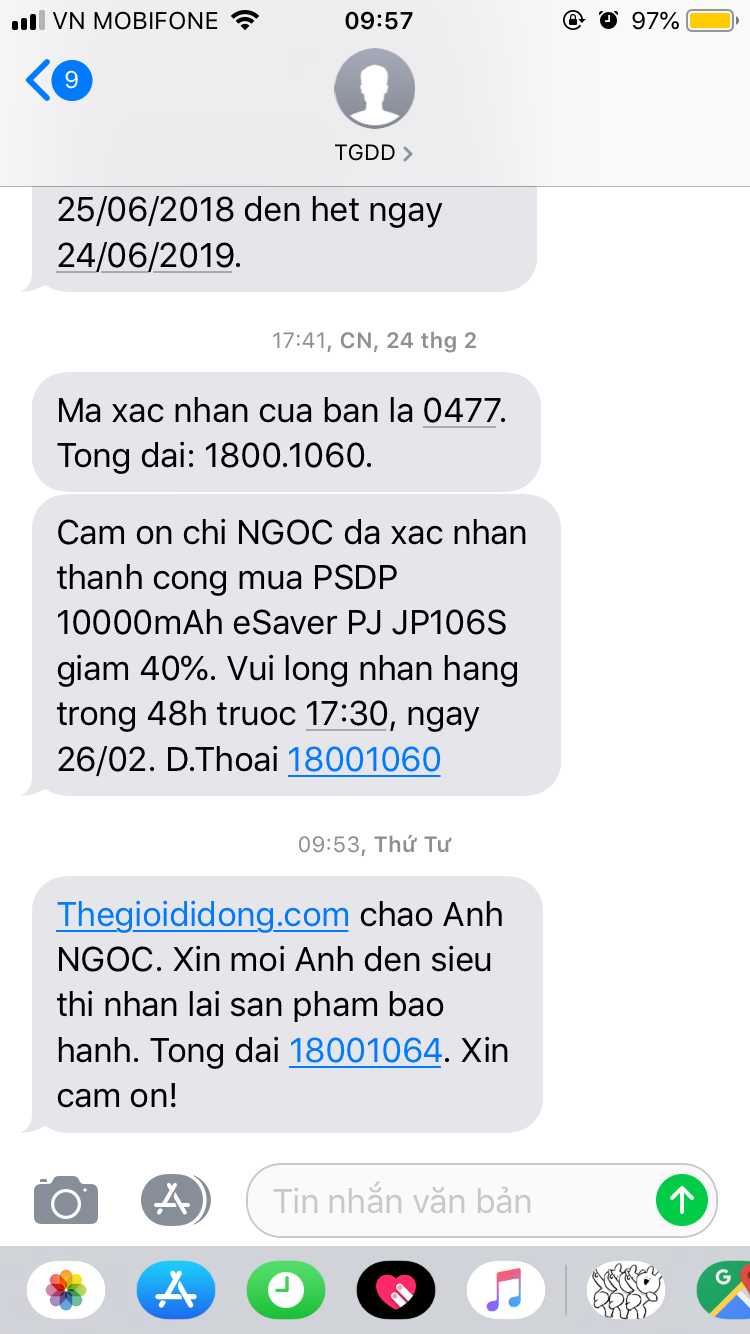Screen dimensions: 750x1334
Task: Tap the underlined code 0477
Action: pyautogui.click(x=460, y=411)
